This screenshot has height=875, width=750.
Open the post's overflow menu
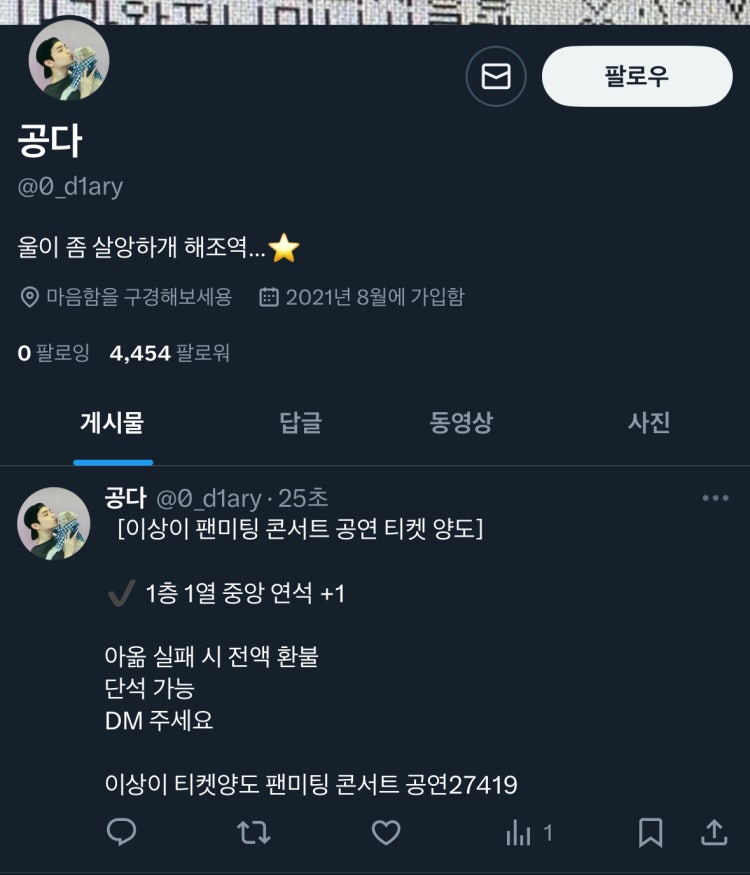(x=715, y=498)
